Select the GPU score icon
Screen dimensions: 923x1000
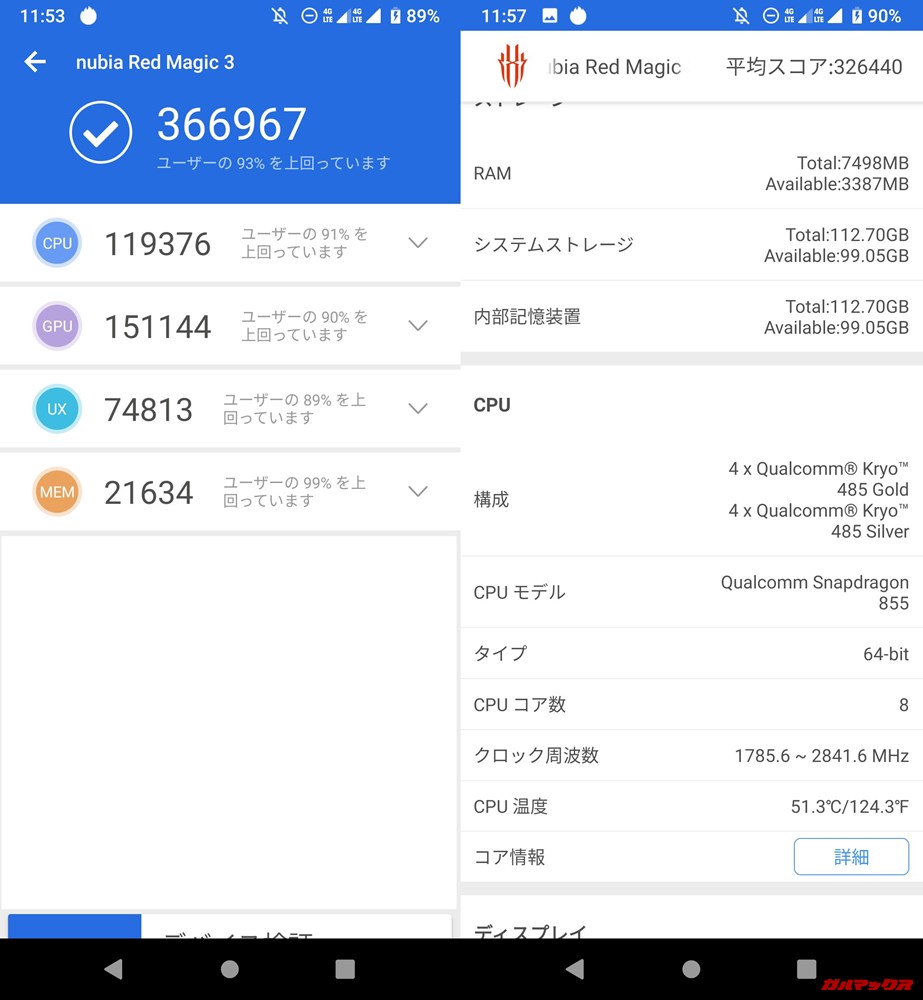pos(57,326)
